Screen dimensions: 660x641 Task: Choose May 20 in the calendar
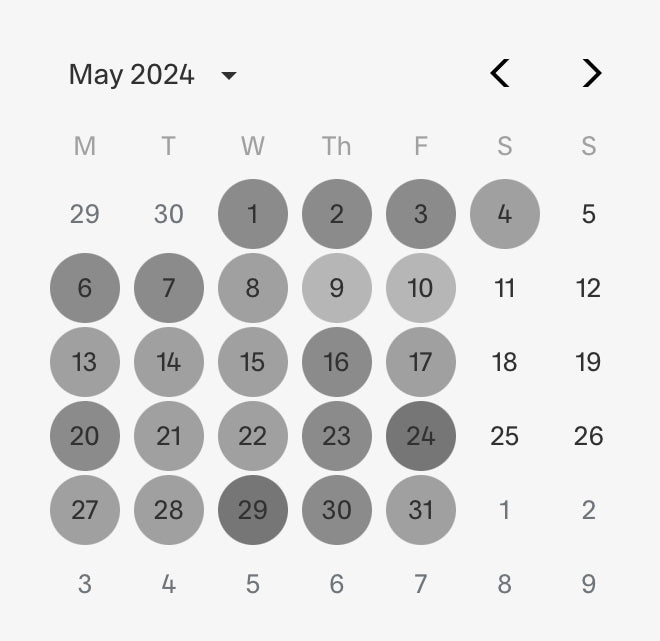click(85, 436)
